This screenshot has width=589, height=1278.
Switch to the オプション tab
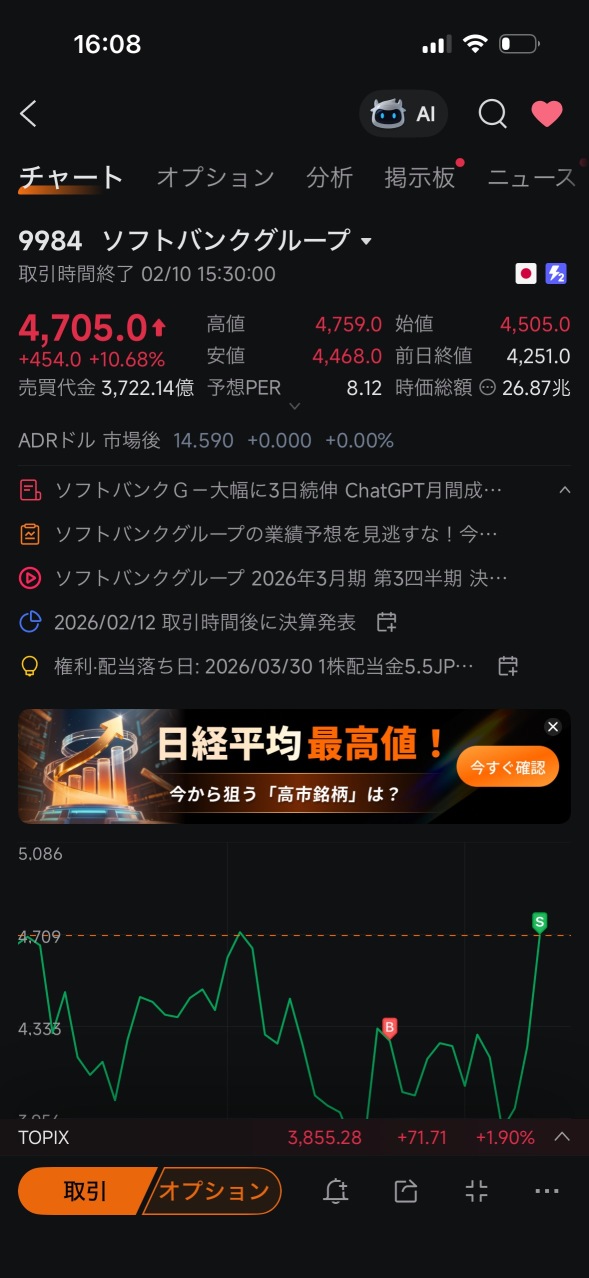click(x=215, y=178)
